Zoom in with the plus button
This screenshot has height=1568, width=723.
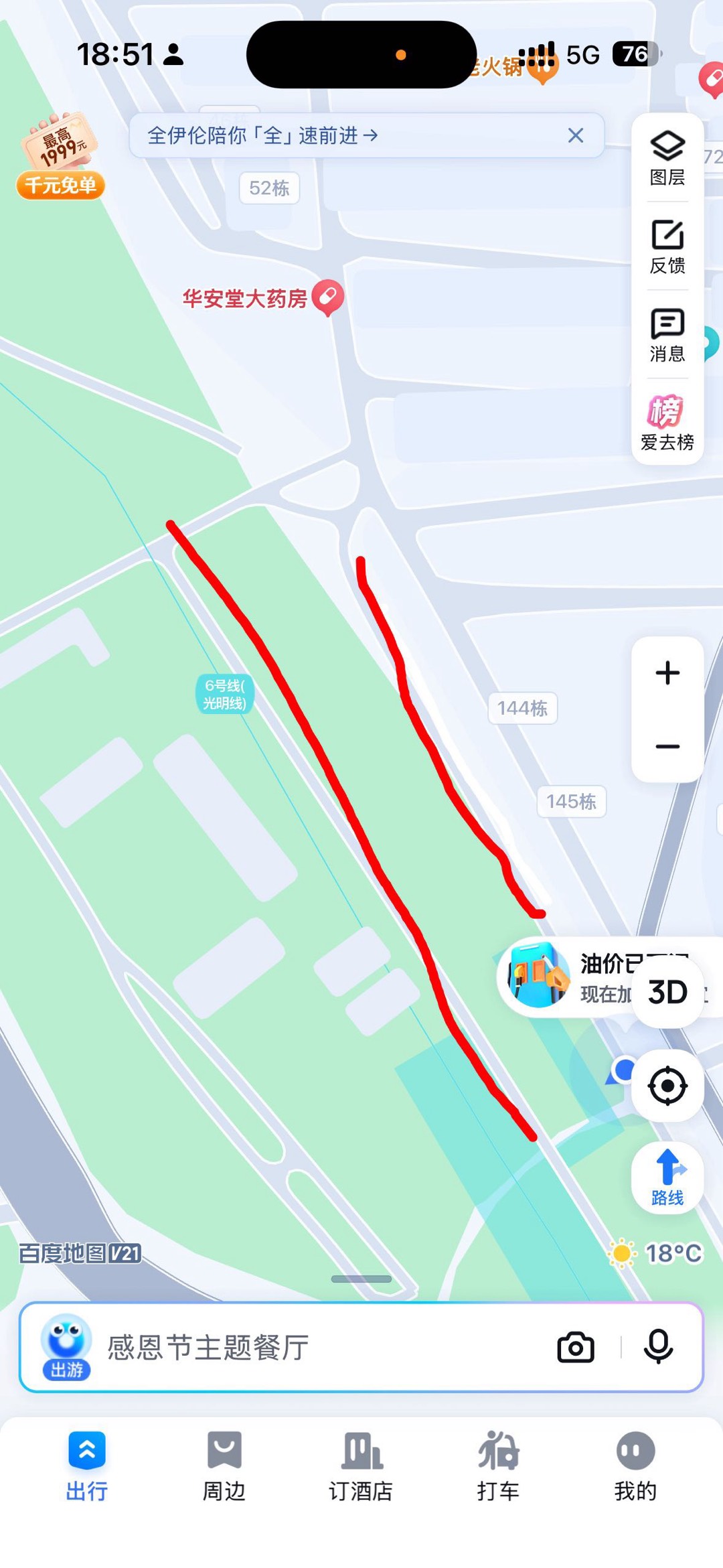pos(667,672)
